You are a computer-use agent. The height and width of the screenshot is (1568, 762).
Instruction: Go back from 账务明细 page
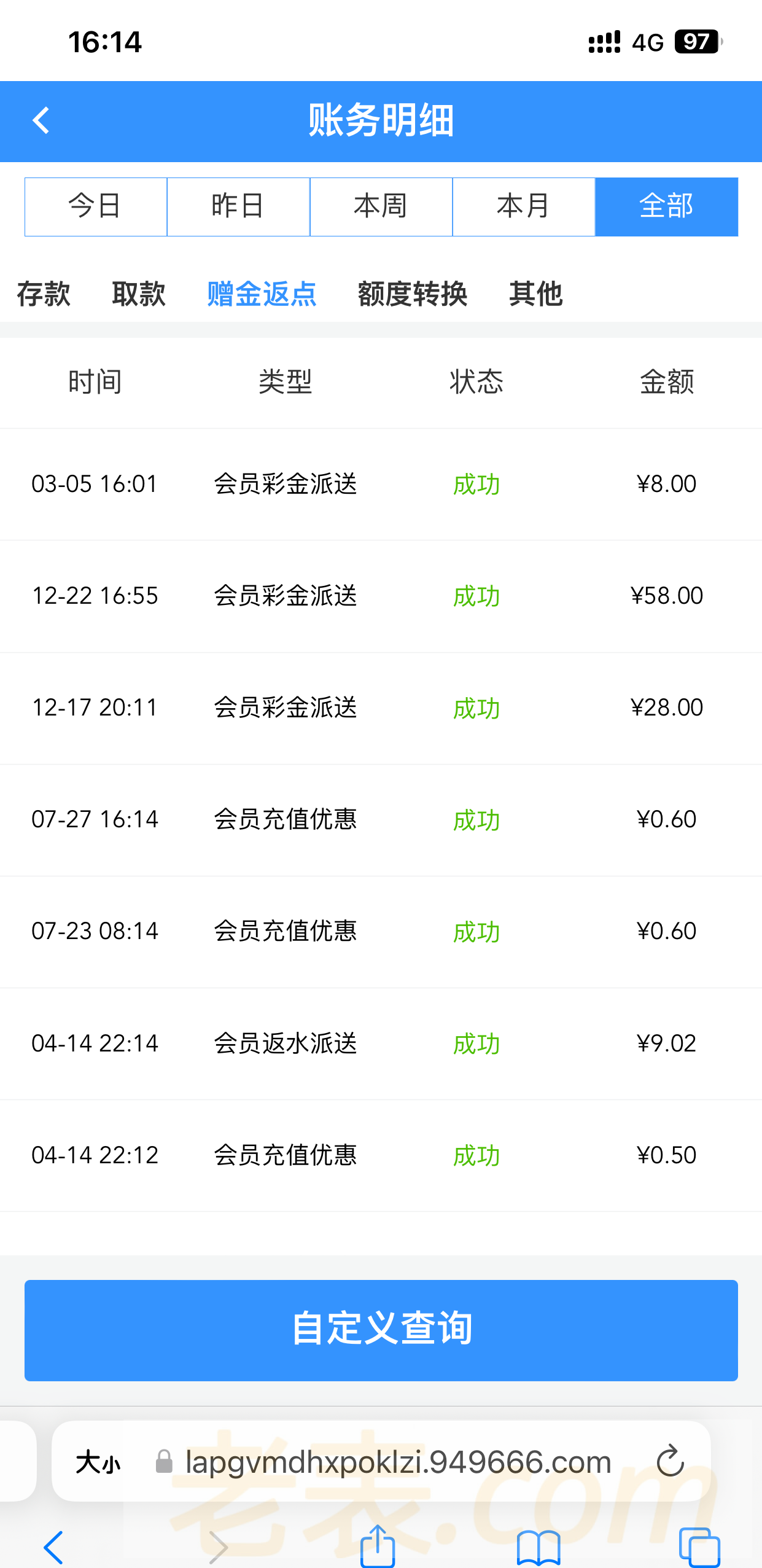tap(41, 120)
